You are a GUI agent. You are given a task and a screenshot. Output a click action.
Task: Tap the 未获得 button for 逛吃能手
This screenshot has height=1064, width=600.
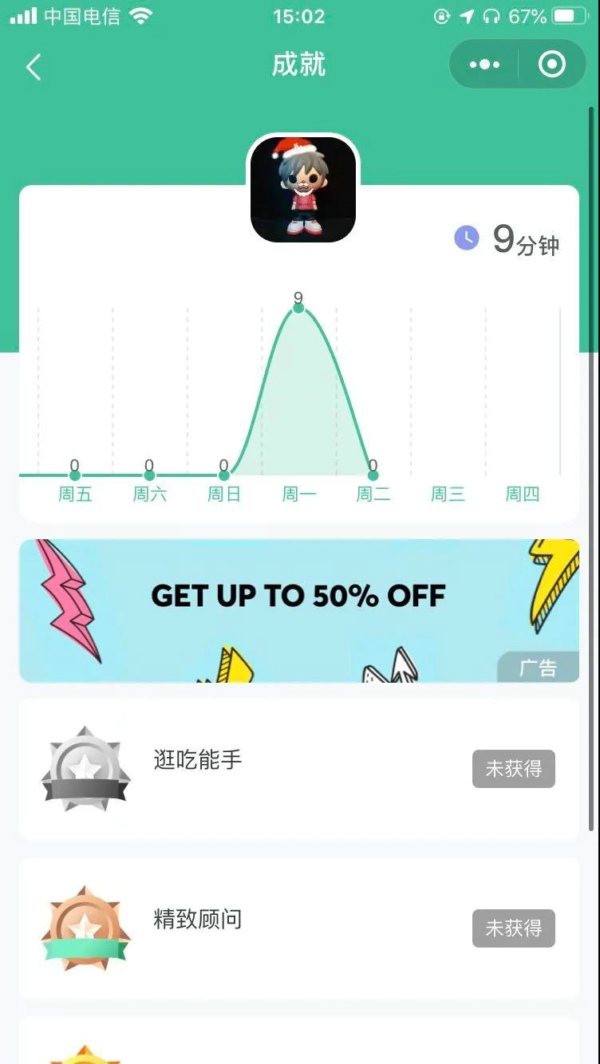click(x=513, y=769)
